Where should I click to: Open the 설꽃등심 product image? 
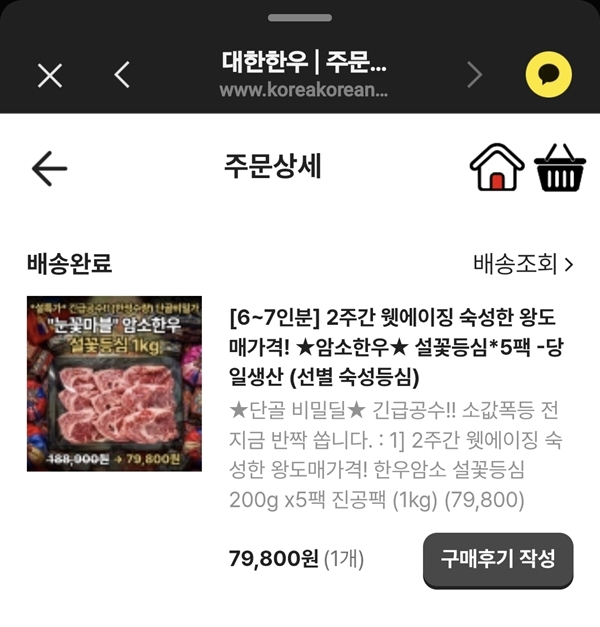[x=114, y=383]
